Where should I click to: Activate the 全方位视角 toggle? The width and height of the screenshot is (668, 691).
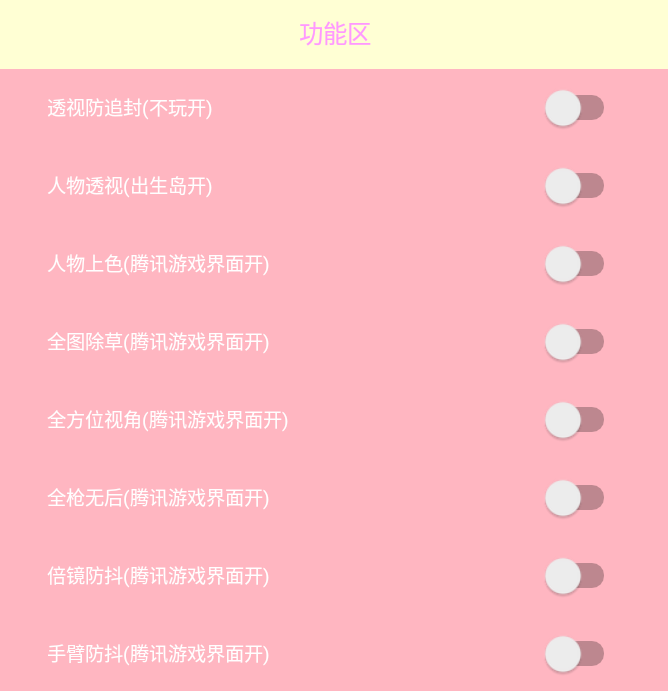click(575, 420)
